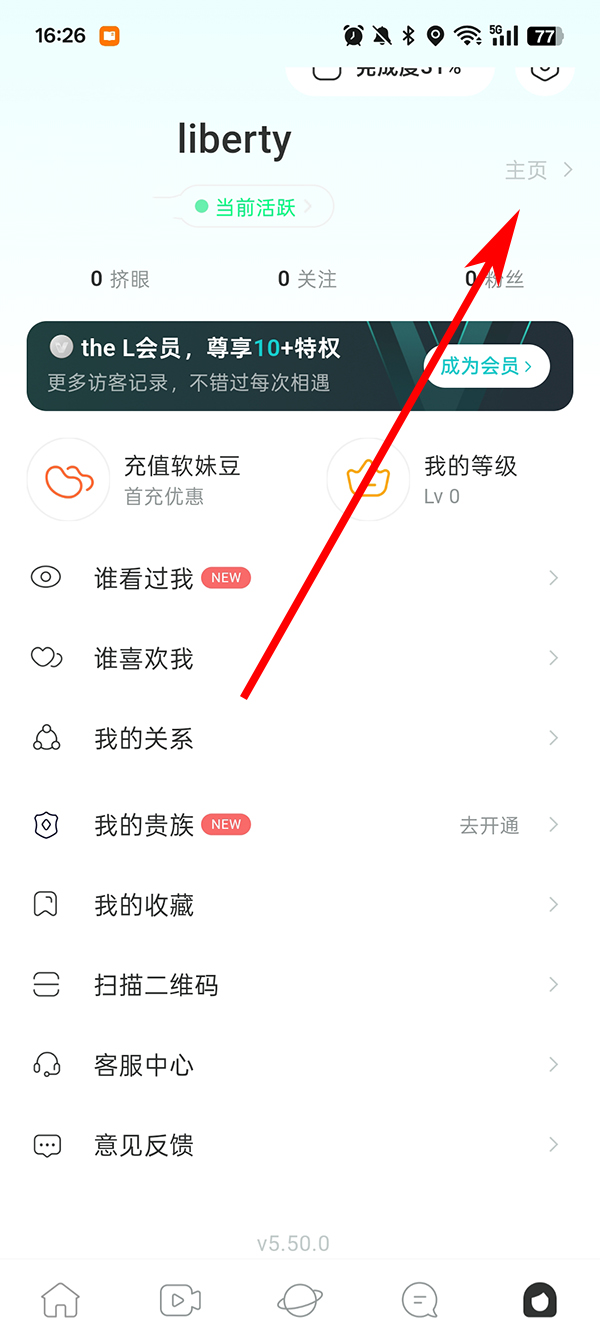Switch to the planet discover tab
600x1341 pixels.
pyautogui.click(x=299, y=1300)
